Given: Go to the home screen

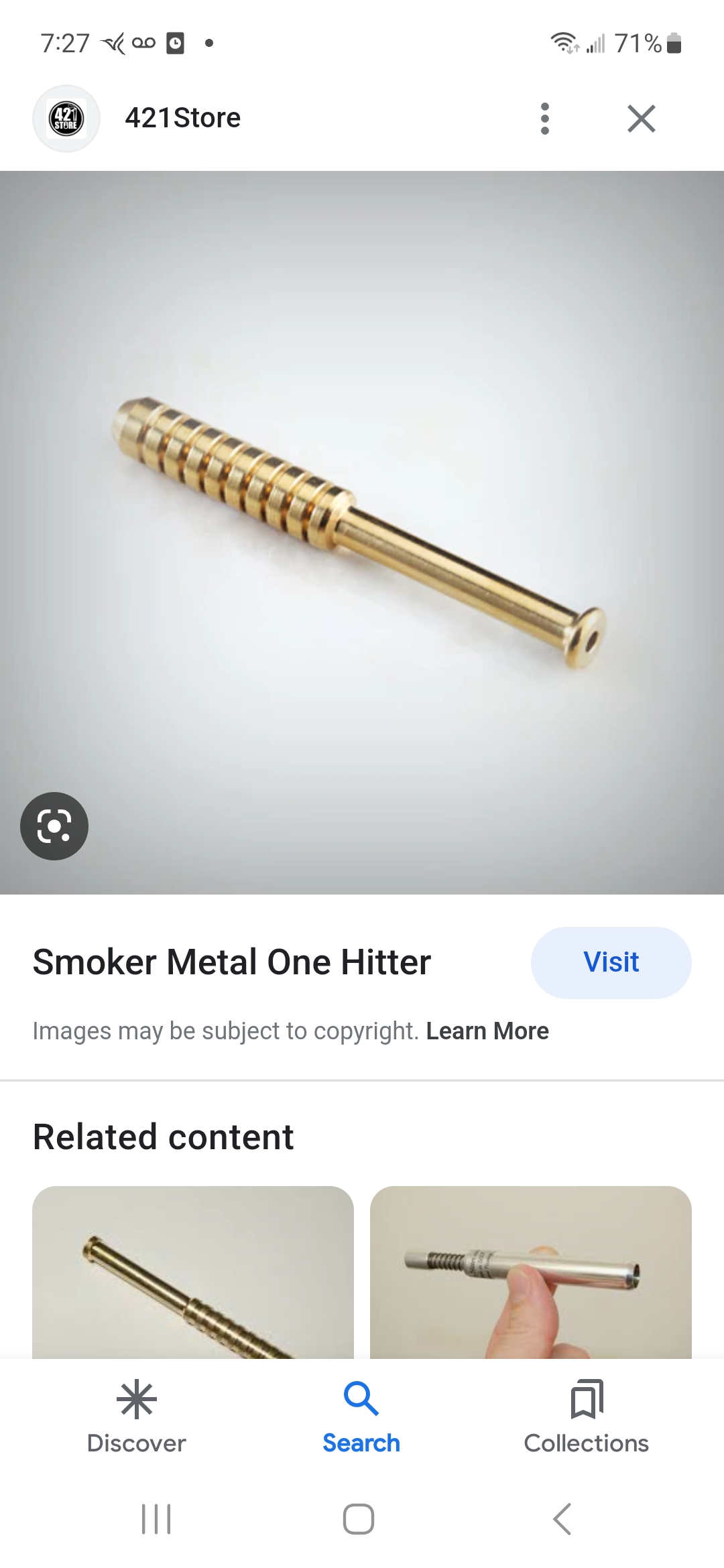Looking at the screenshot, I should (359, 1518).
